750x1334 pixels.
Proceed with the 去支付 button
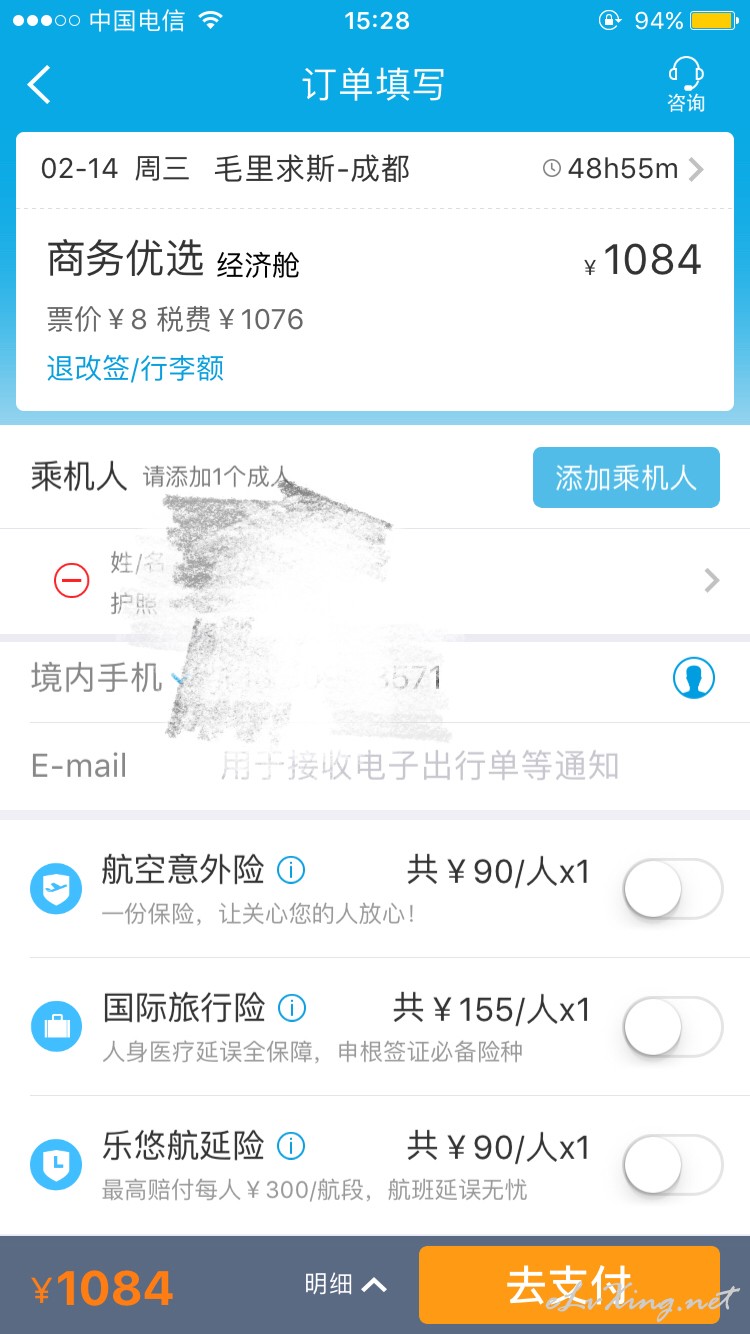point(569,1285)
